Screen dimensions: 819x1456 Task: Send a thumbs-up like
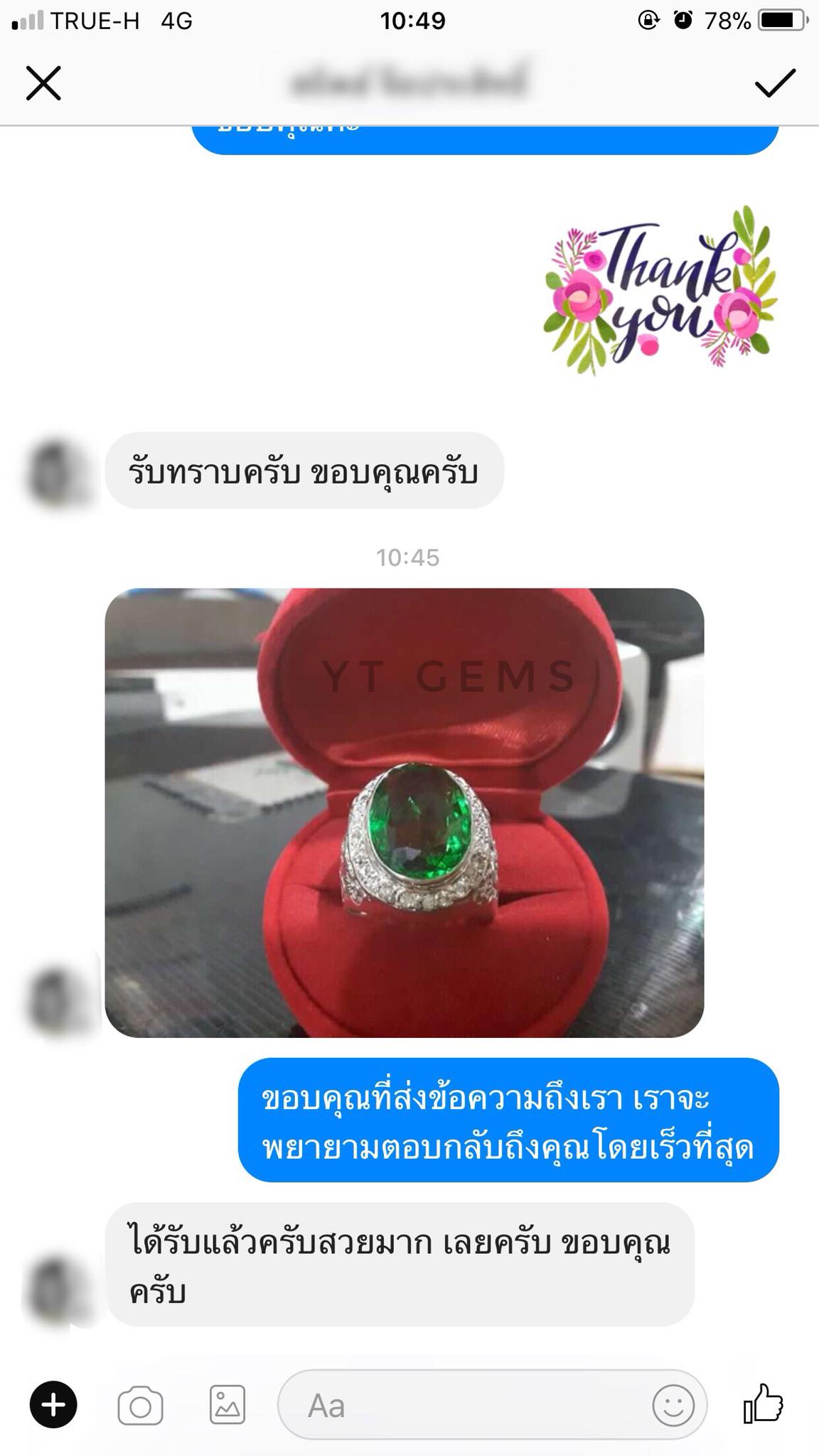coord(763,1404)
